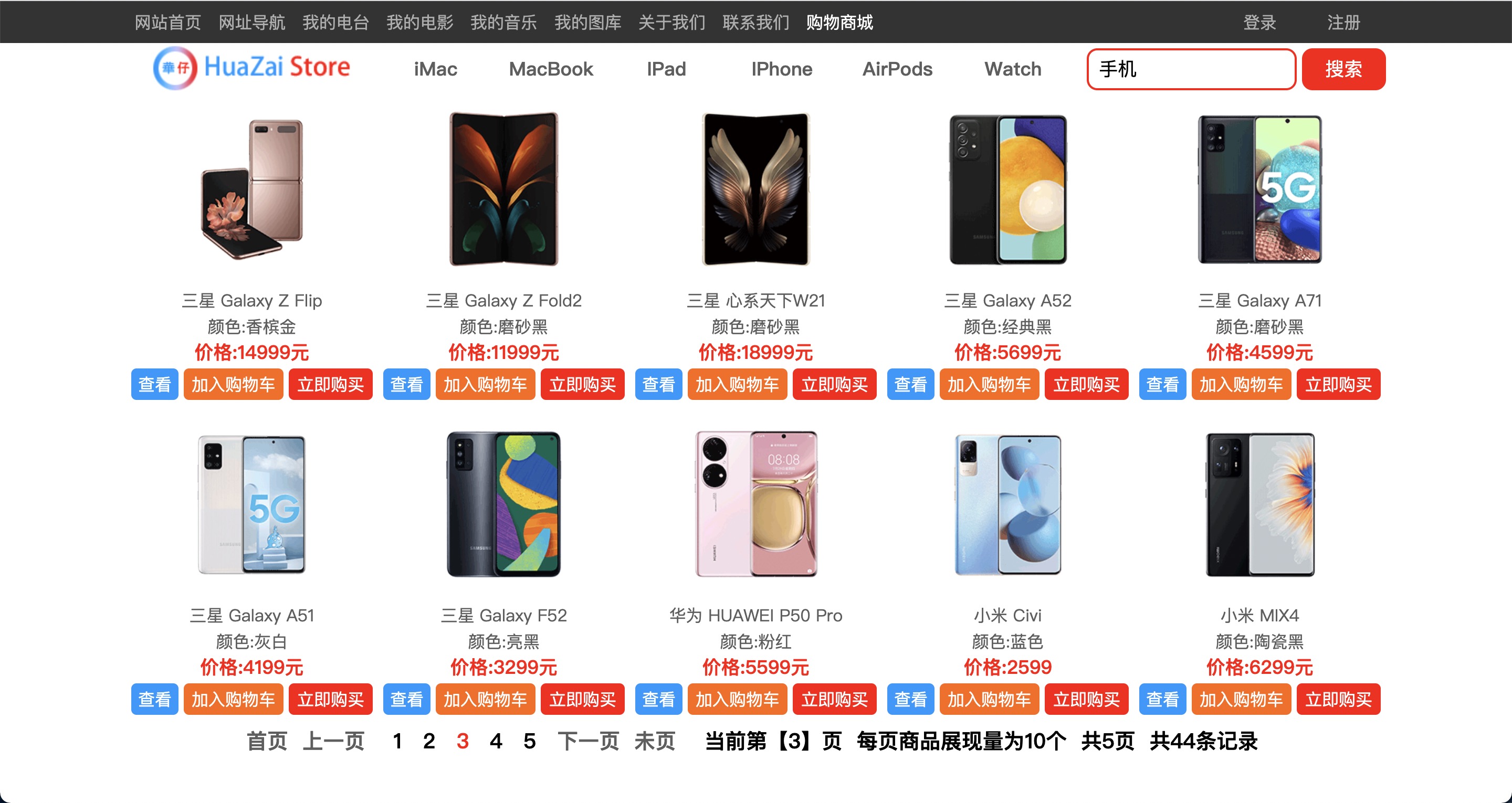Screen dimensions: 1512x803
Task: Select the AirPods category
Action: pos(896,69)
